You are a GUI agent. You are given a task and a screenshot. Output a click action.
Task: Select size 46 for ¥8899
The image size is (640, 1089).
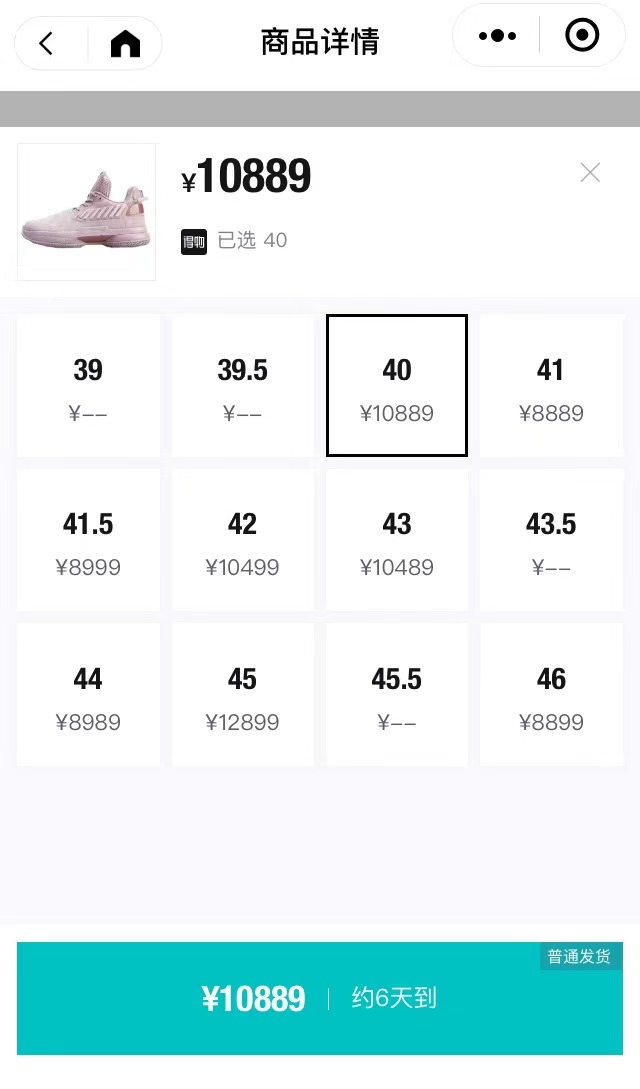point(551,695)
